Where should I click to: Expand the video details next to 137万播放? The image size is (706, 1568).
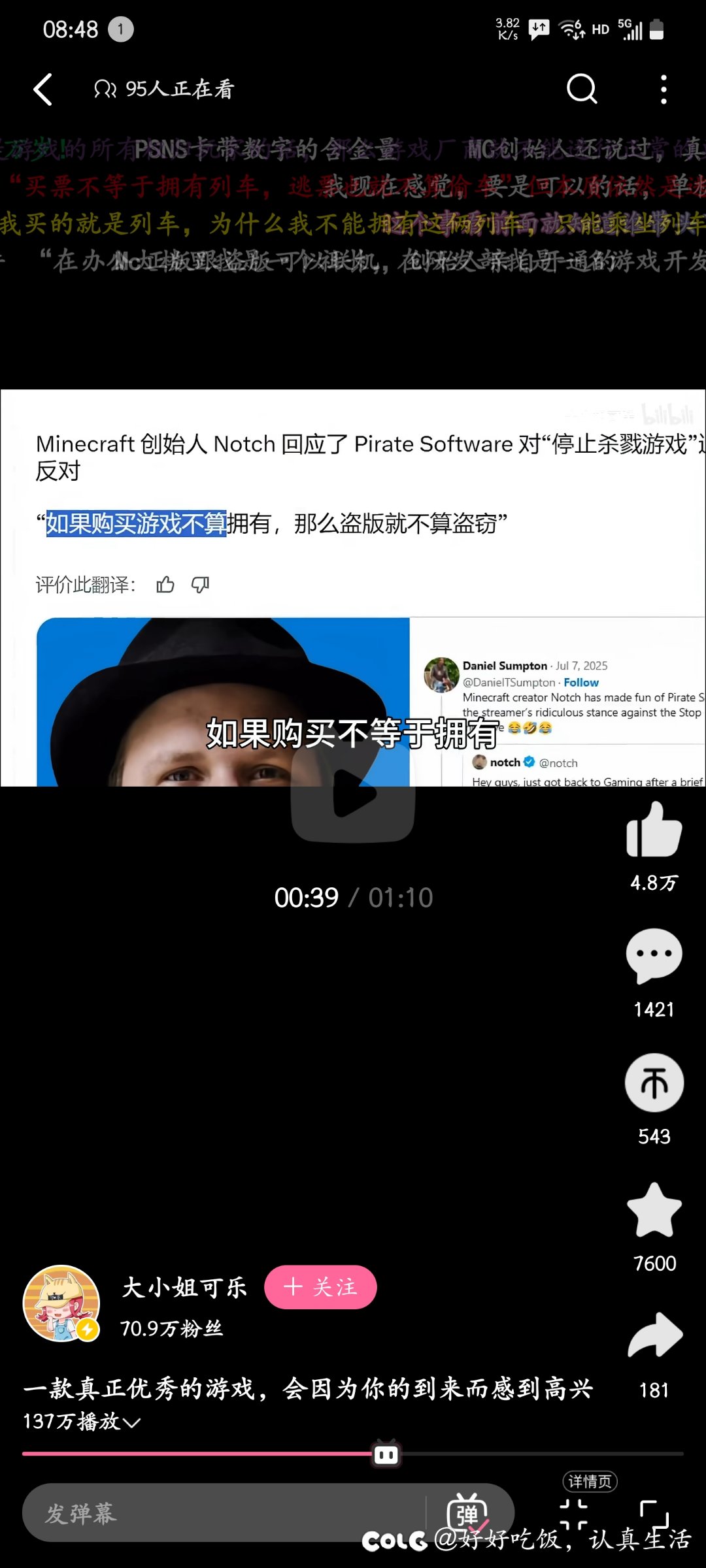(132, 1422)
